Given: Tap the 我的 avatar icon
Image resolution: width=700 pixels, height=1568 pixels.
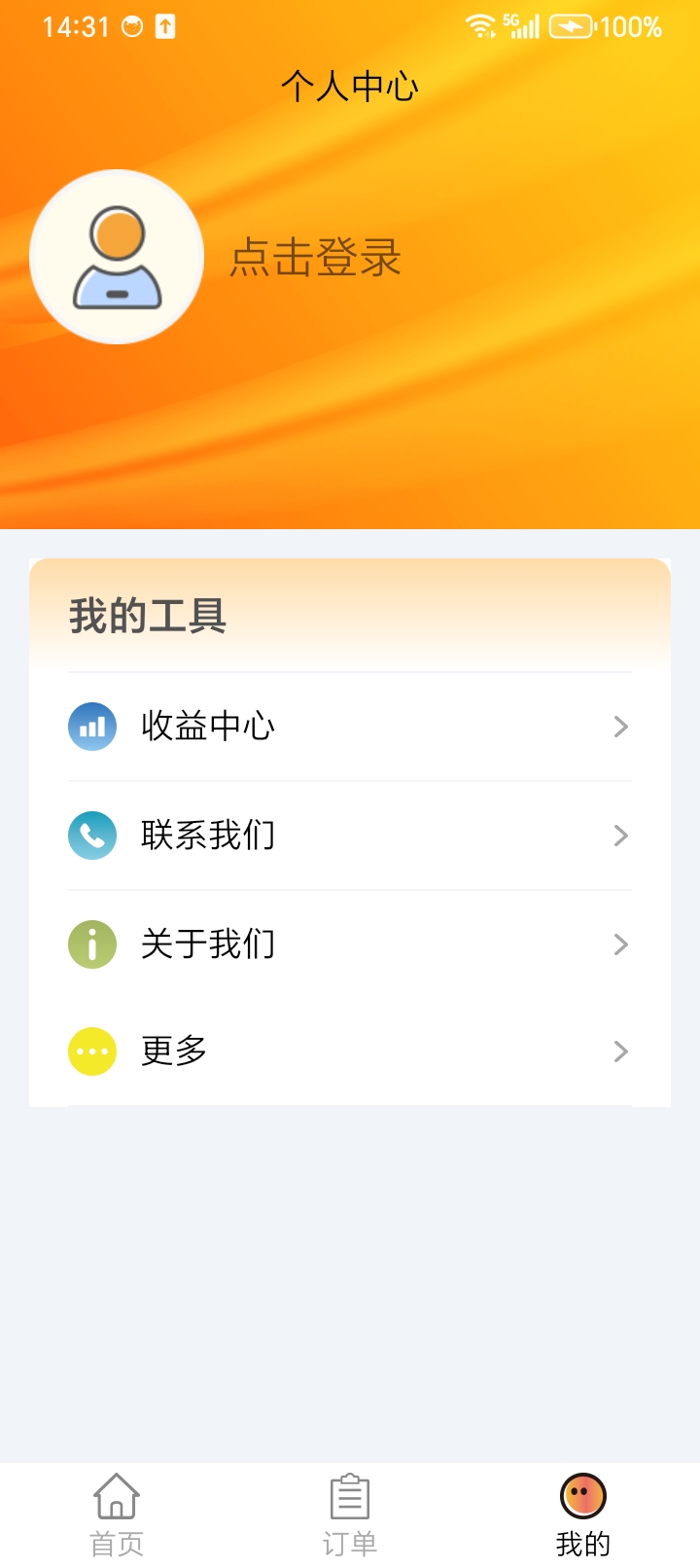Looking at the screenshot, I should [582, 1496].
